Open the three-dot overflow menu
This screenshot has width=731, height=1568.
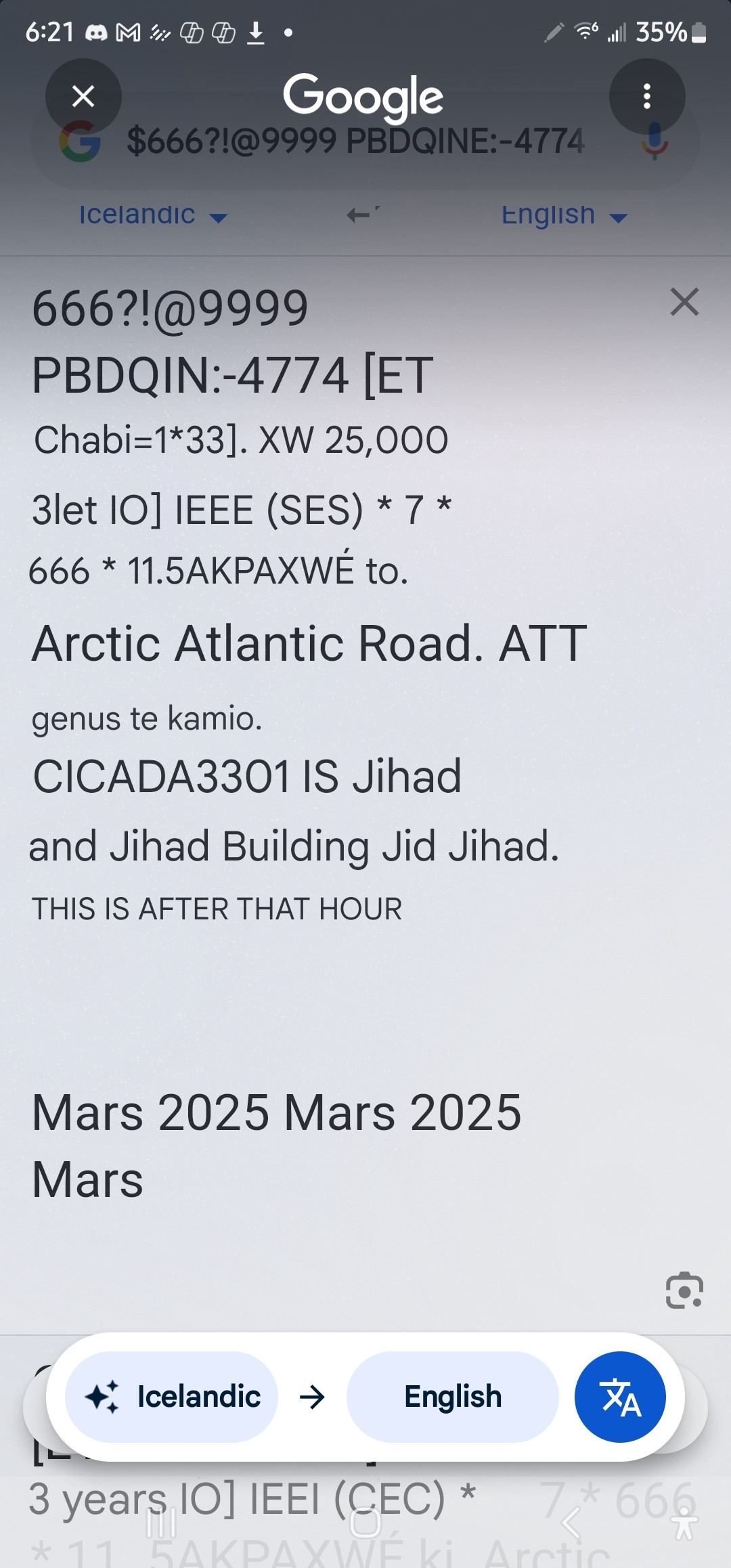coord(646,96)
